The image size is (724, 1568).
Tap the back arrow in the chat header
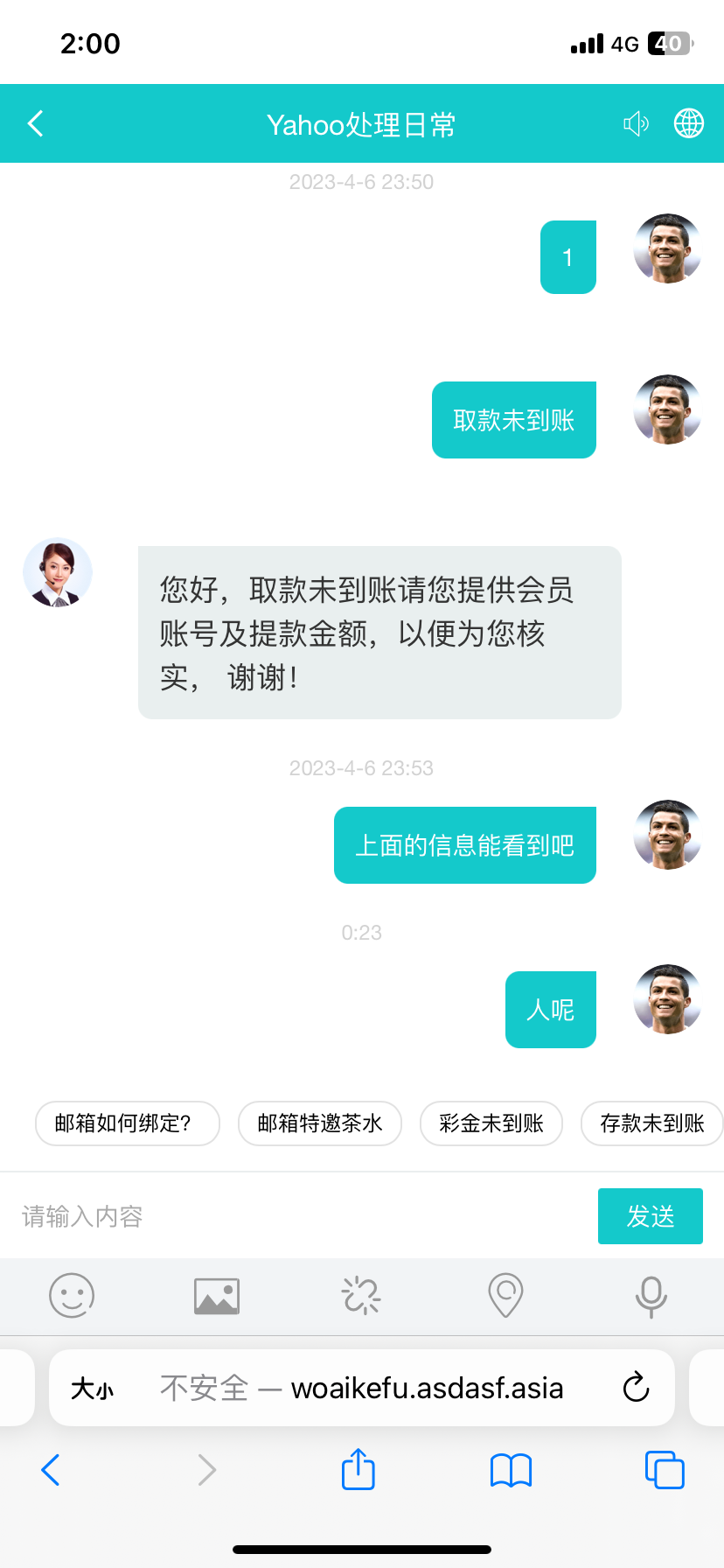[x=34, y=123]
